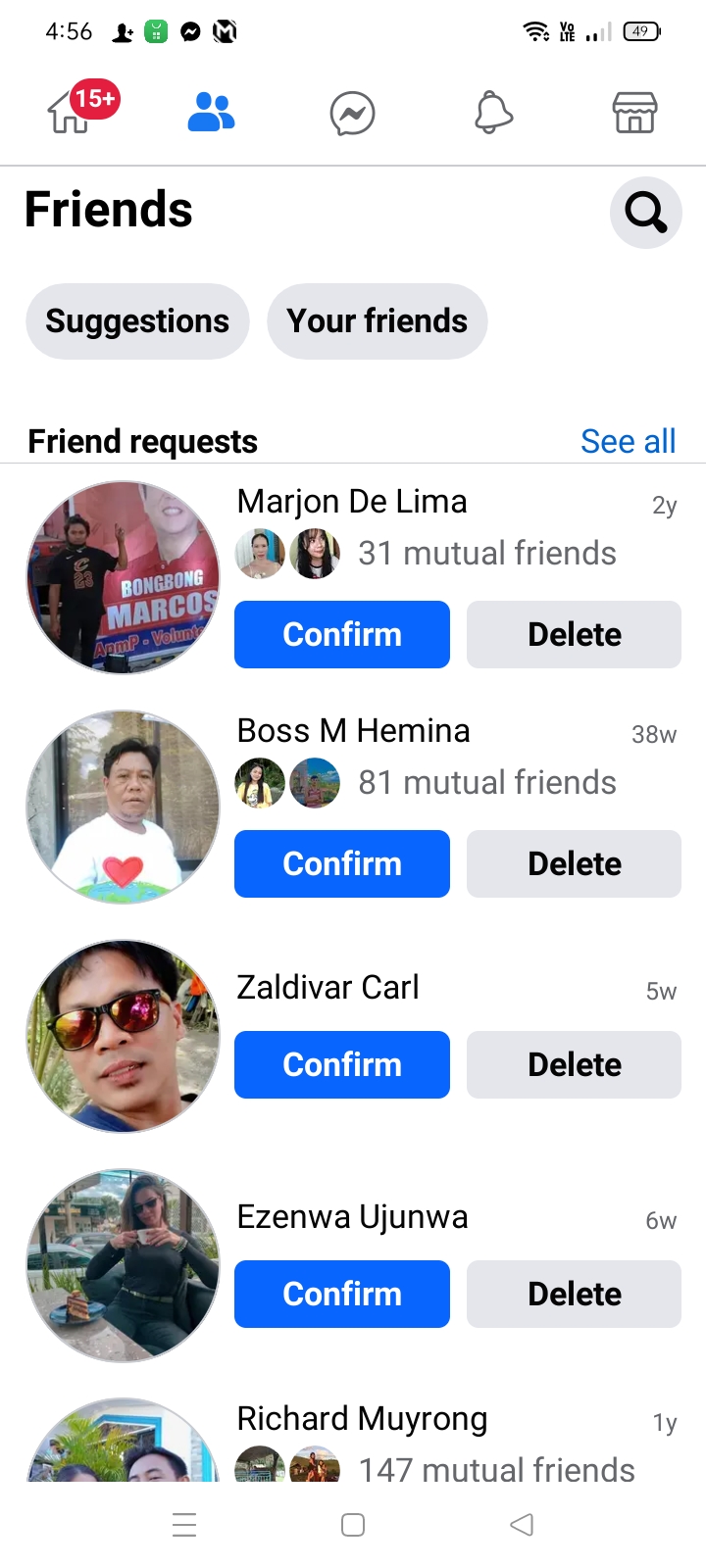Viewport: 706px width, 1568px height.
Task: Delete Zaldivar Carl's friend request
Action: [574, 1064]
